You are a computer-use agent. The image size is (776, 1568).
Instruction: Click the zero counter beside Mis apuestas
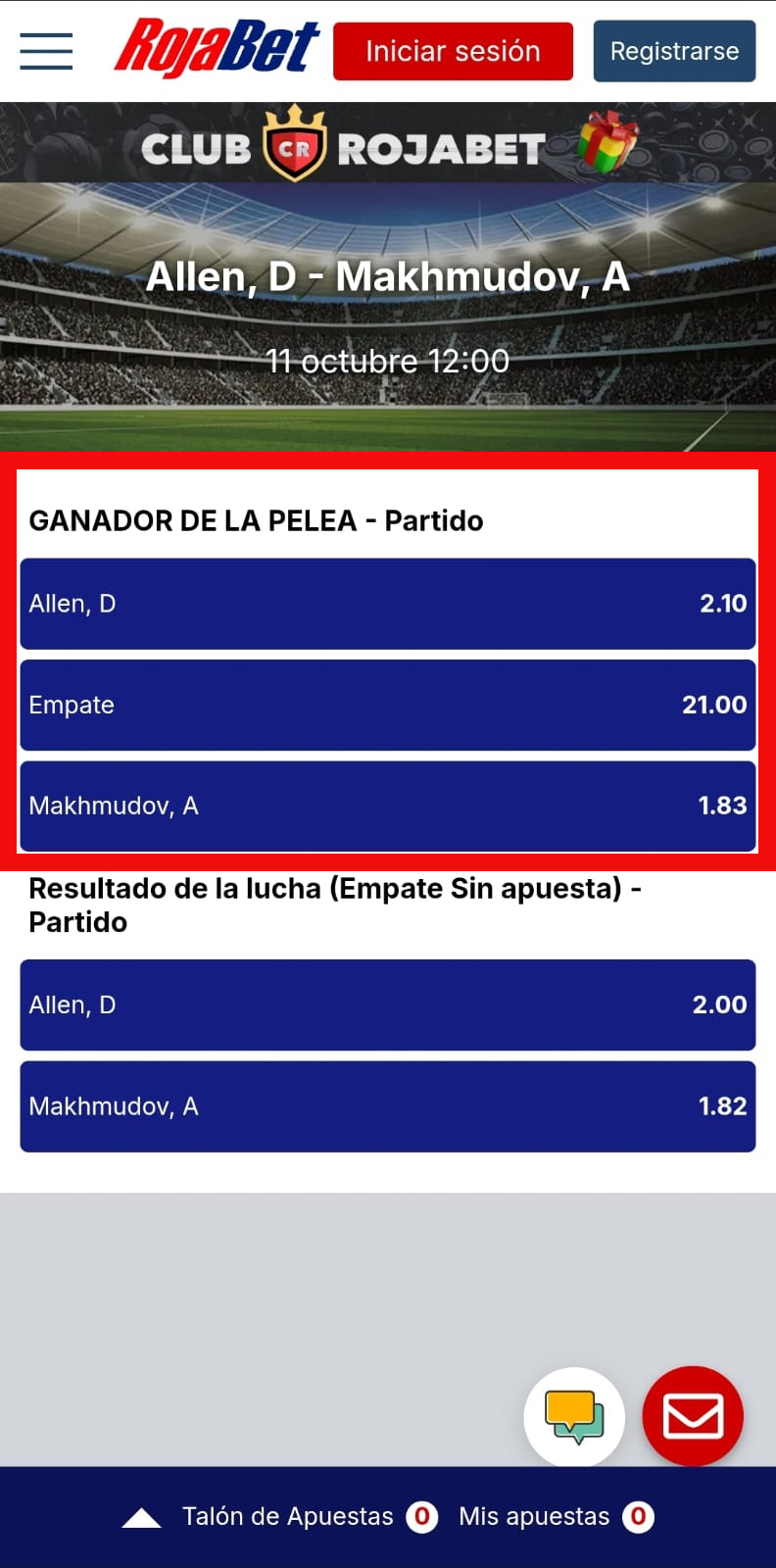[638, 1516]
